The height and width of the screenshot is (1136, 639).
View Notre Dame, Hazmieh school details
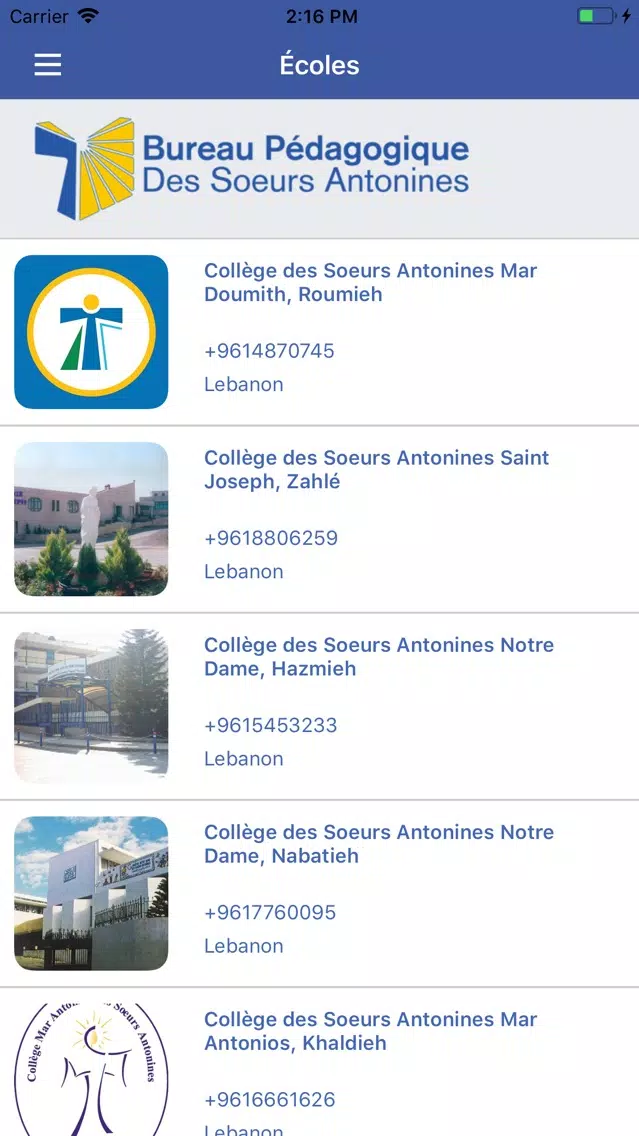320,706
